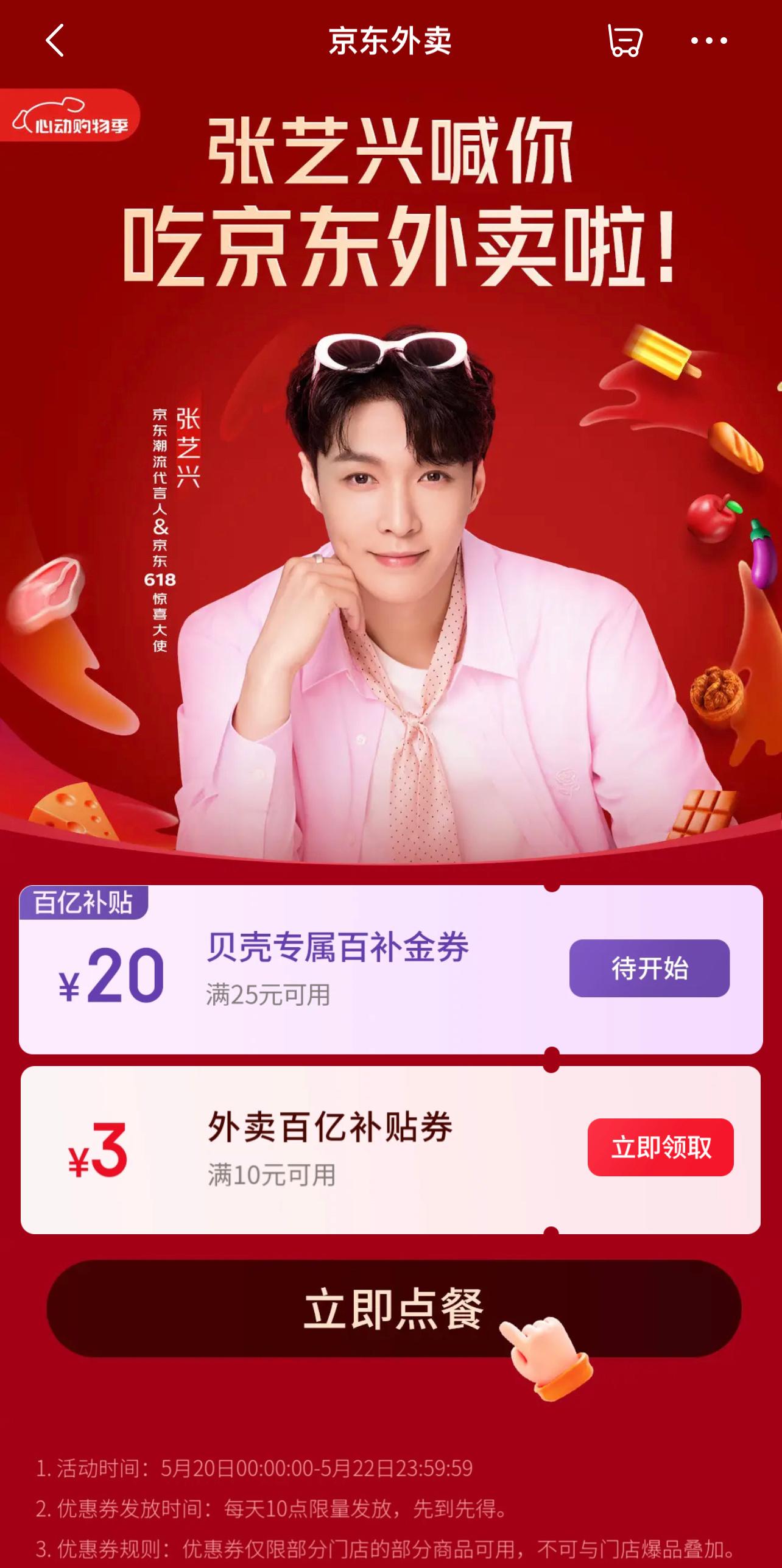The image size is (782, 1568).
Task: Tap 待开始 on the ¥20 coupon
Action: [649, 968]
